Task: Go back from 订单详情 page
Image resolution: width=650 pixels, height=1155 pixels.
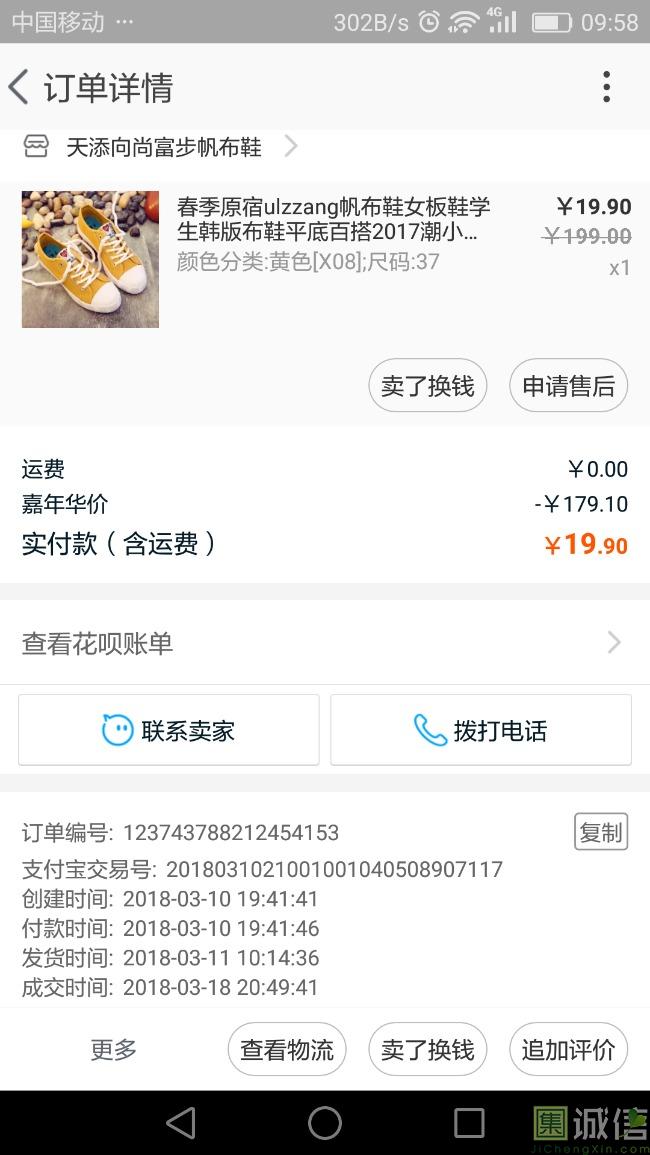Action: tap(20, 87)
